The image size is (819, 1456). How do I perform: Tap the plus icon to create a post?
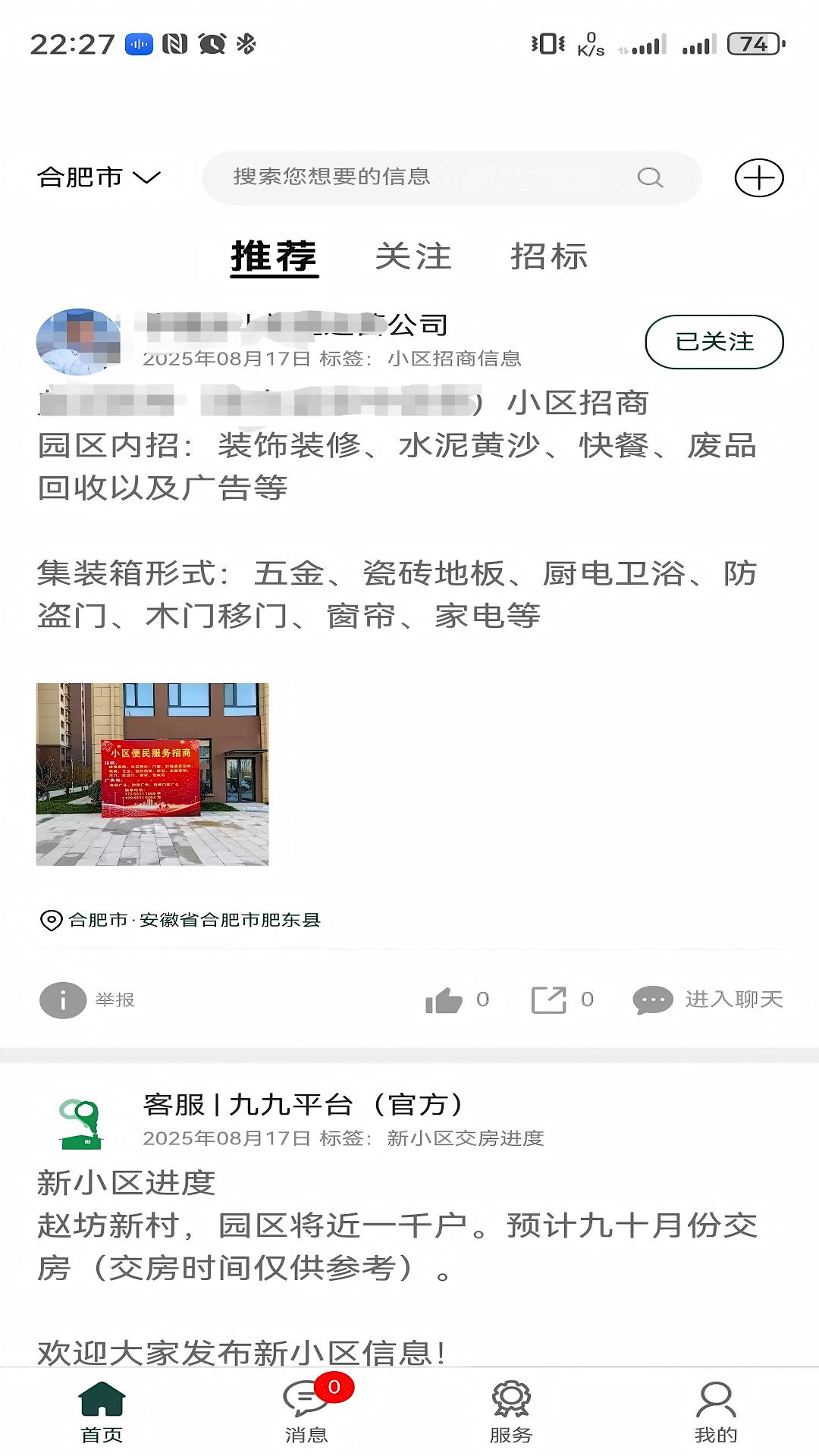coord(761,176)
